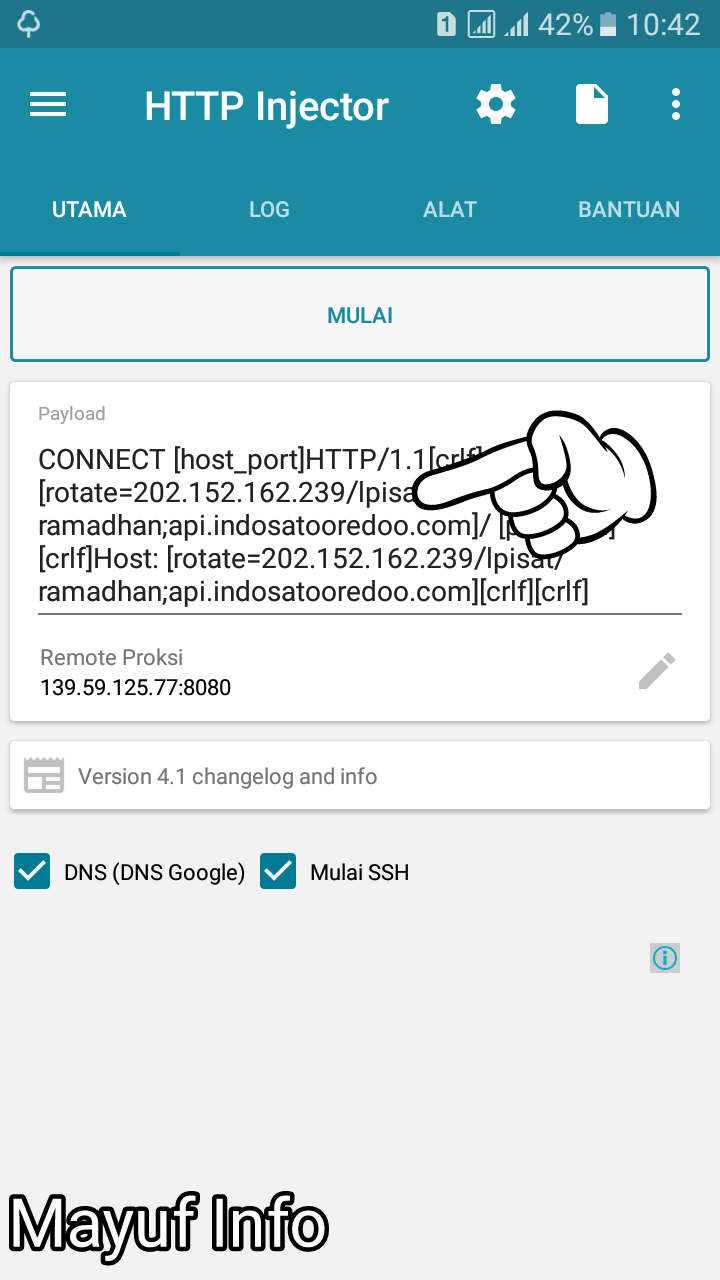Open the settings gear icon
This screenshot has width=720, height=1280.
coord(495,105)
